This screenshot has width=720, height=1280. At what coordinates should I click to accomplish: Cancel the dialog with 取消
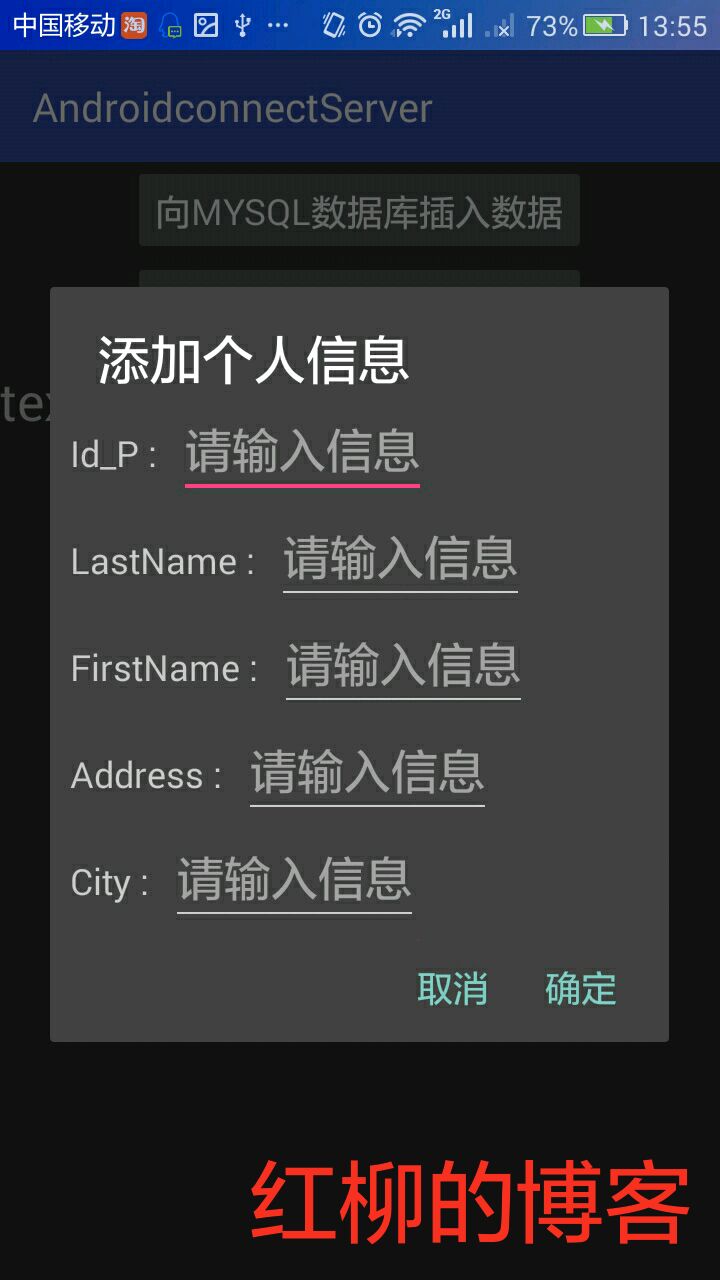coord(452,988)
